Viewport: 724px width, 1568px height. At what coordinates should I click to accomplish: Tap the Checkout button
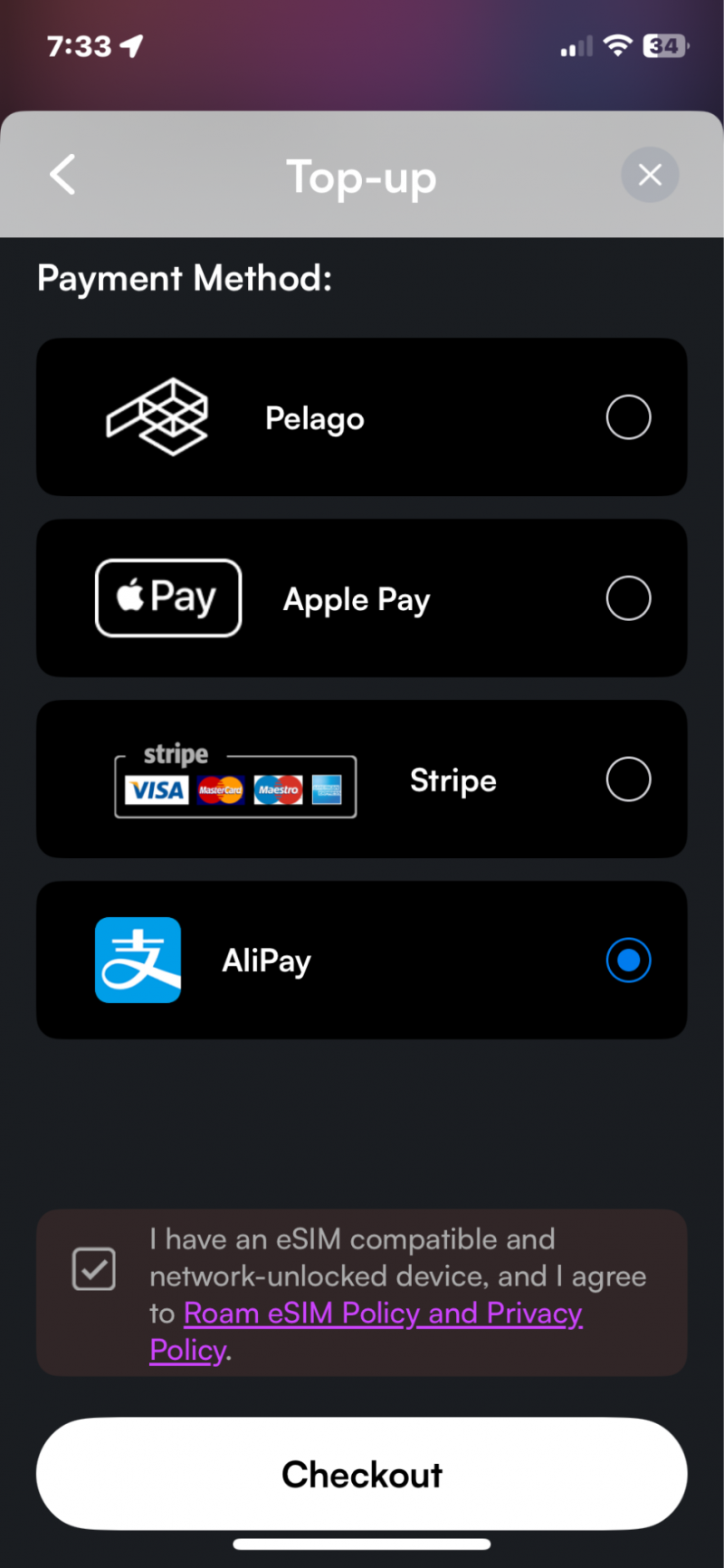[362, 1475]
